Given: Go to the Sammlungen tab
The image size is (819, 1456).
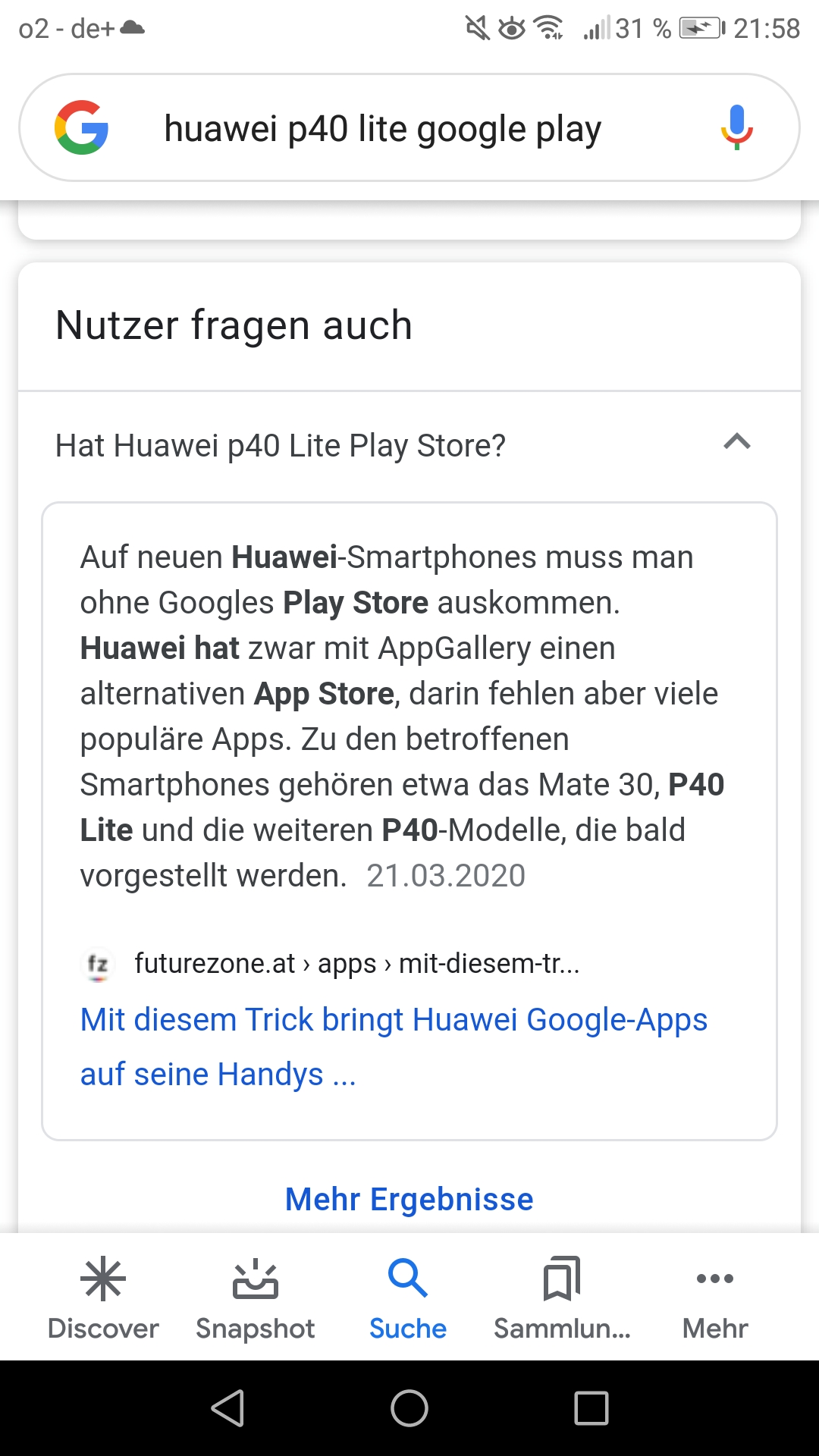Looking at the screenshot, I should pos(562,1298).
